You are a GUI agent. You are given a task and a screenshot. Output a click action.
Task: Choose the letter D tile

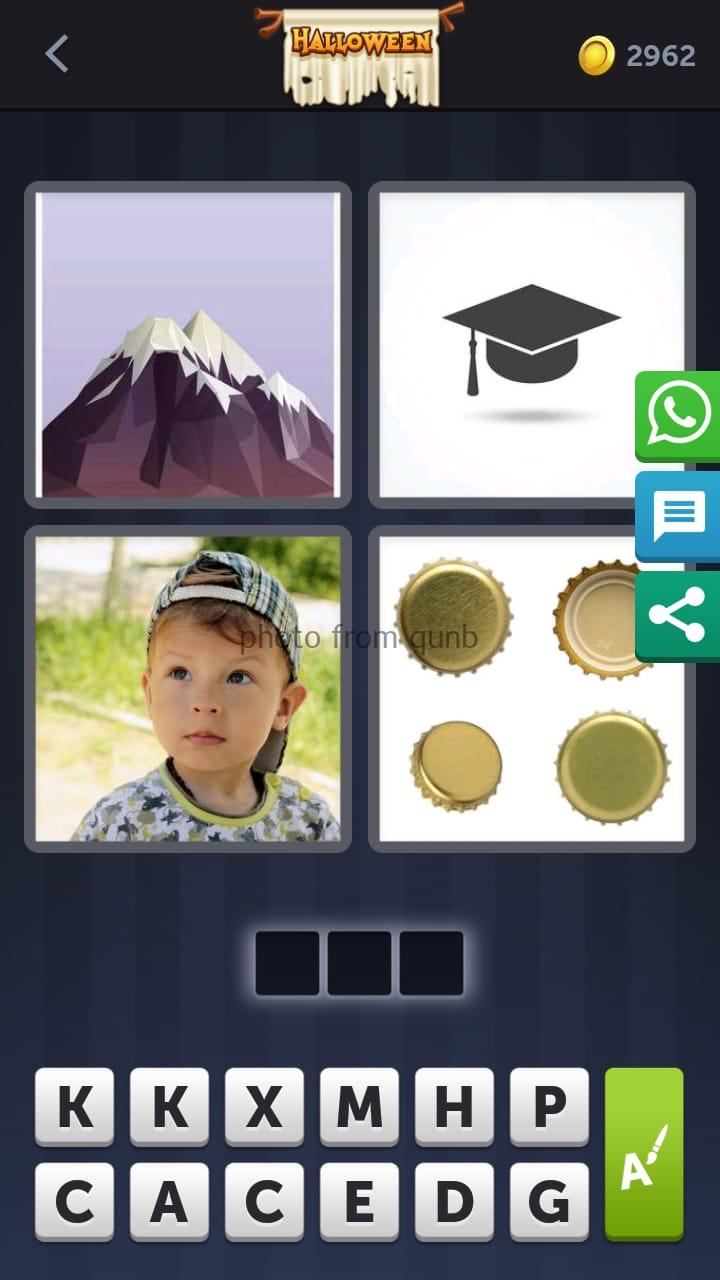pyautogui.click(x=454, y=1201)
